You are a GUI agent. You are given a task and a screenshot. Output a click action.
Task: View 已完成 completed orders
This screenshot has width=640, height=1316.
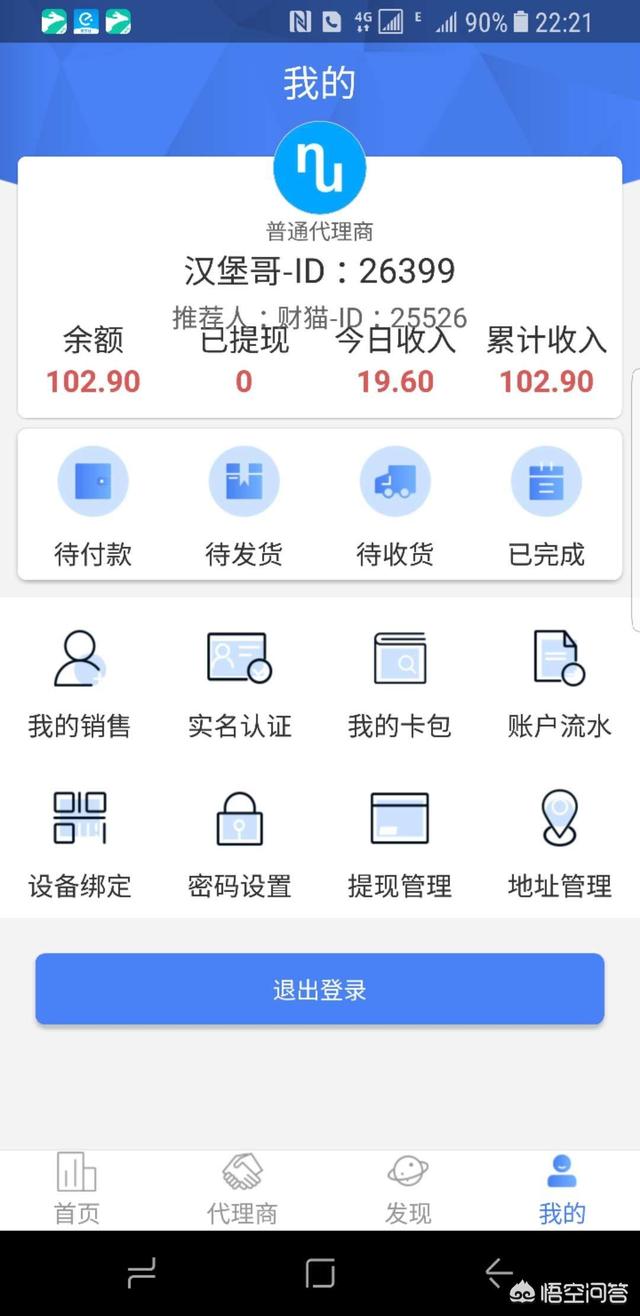tap(546, 507)
